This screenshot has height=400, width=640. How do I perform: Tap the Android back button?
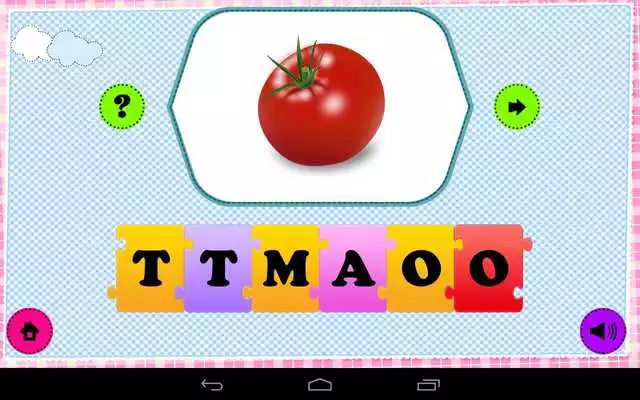[212, 384]
